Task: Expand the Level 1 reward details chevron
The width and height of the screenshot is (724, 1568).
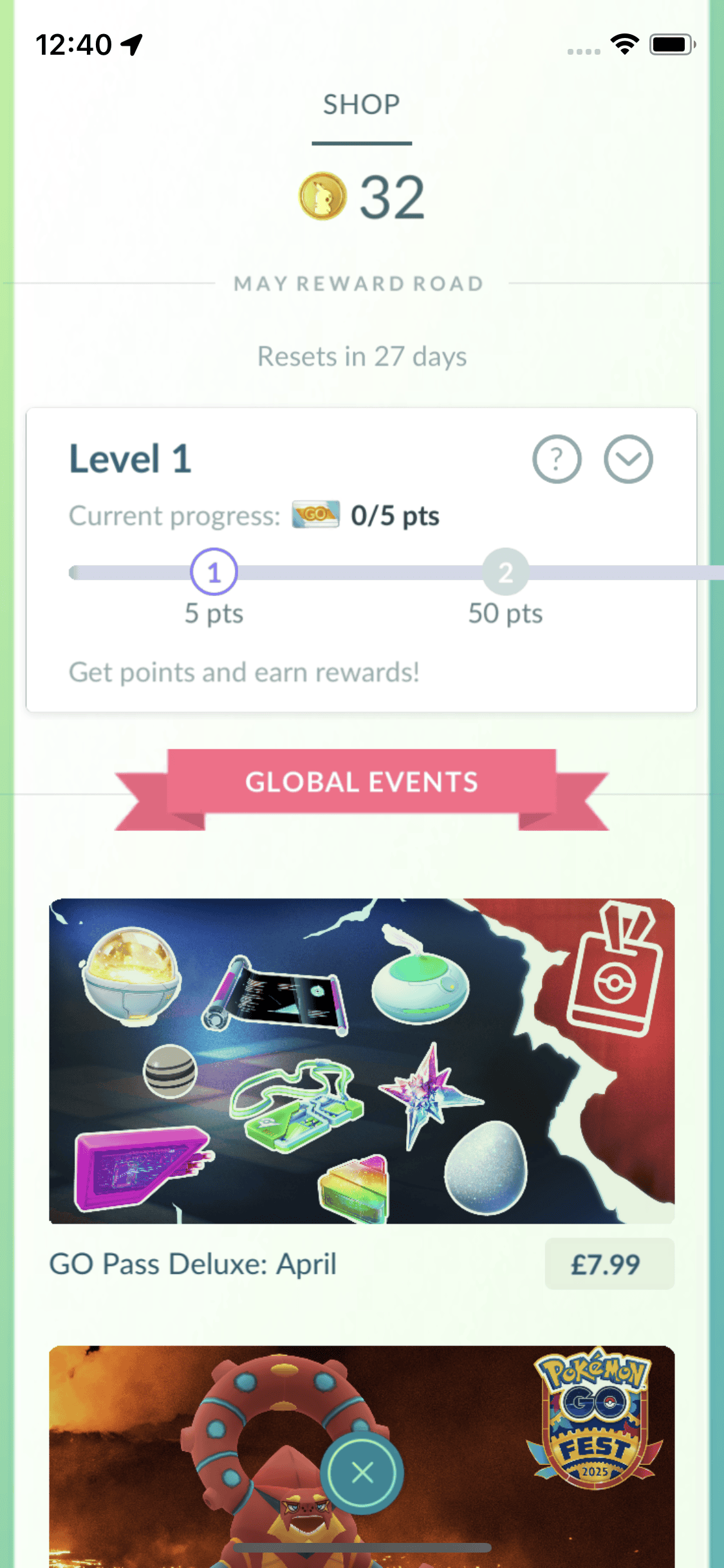Action: click(x=628, y=459)
